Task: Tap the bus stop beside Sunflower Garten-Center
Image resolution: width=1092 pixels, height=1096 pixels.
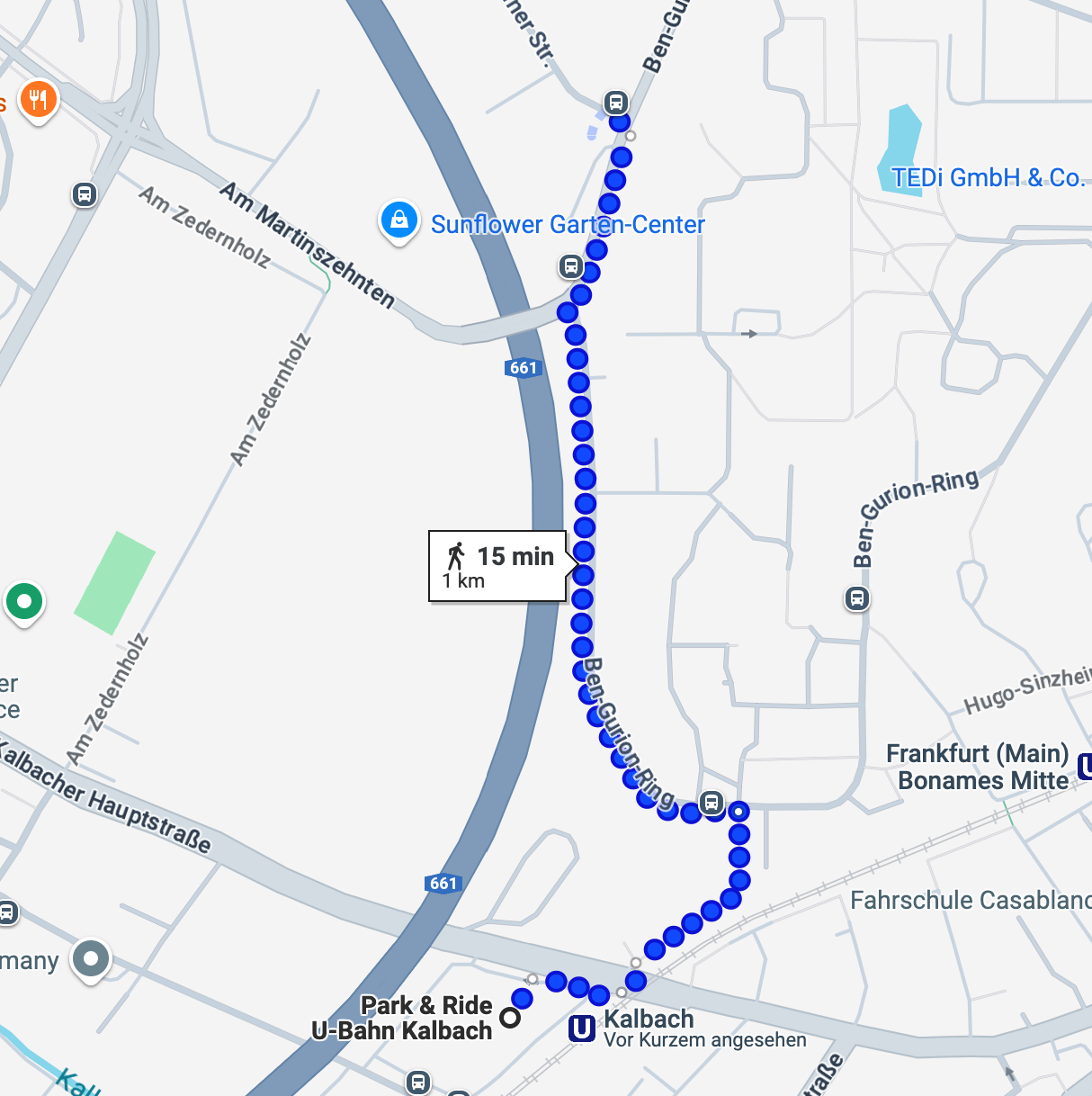Action: 570,266
